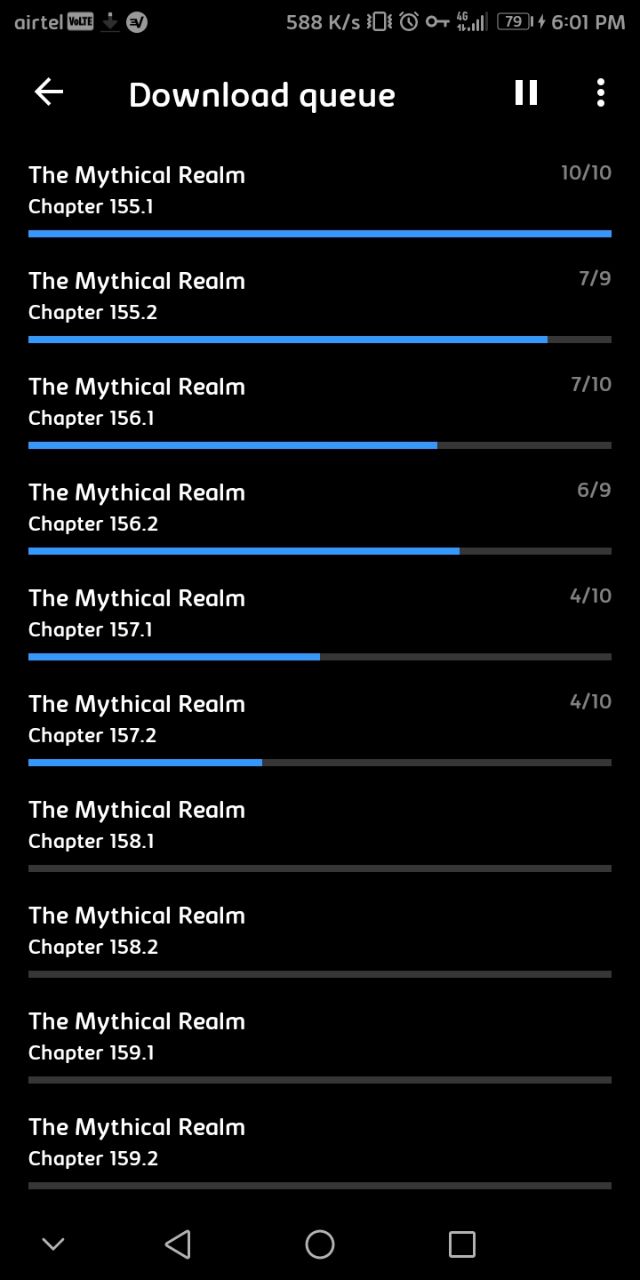Screen dimensions: 640x1280
Task: Pause all downloads
Action: (x=526, y=93)
